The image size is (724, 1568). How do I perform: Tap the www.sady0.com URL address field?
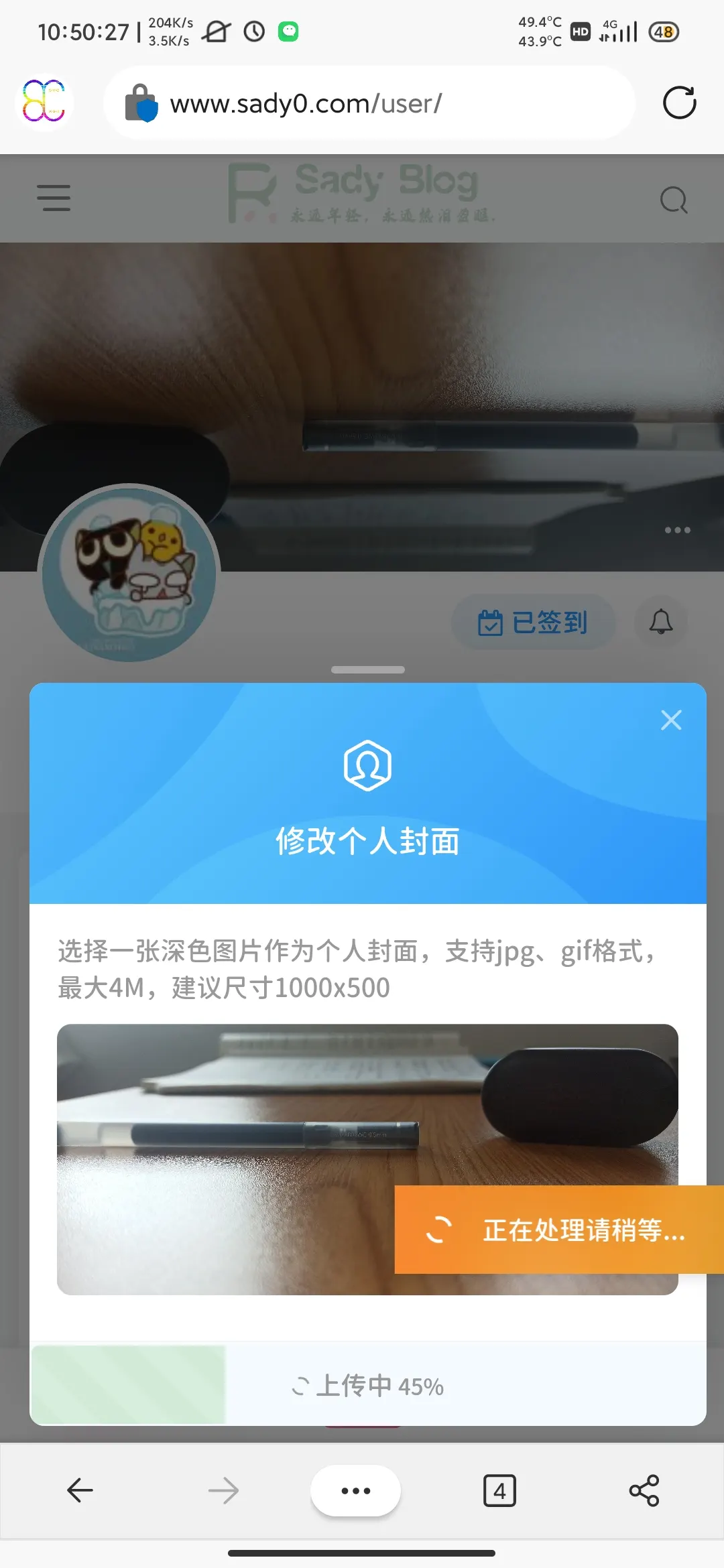coord(369,103)
